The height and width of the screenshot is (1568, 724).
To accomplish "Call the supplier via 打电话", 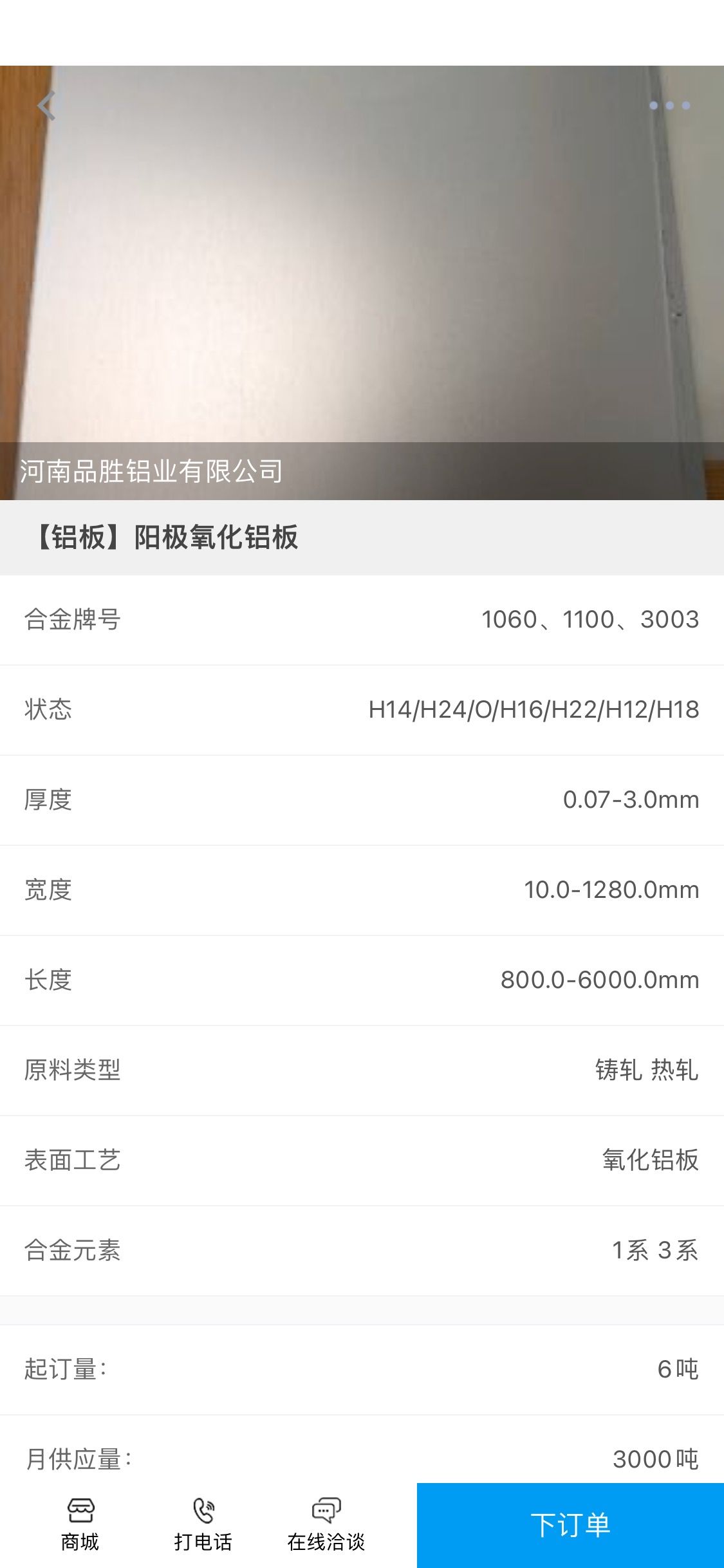I will 203,1525.
